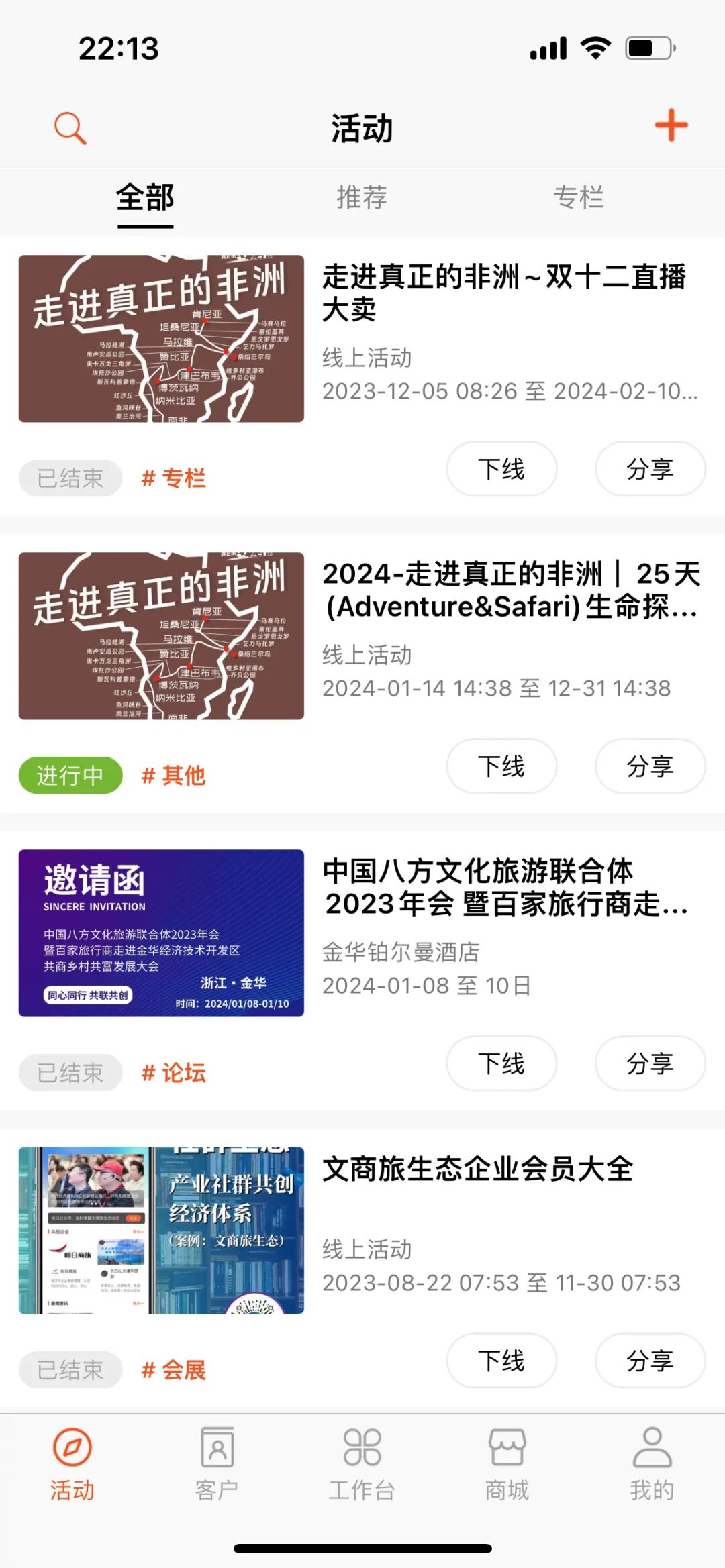The height and width of the screenshot is (1568, 725).
Task: Share the Adventure&Safari activity
Action: click(649, 766)
